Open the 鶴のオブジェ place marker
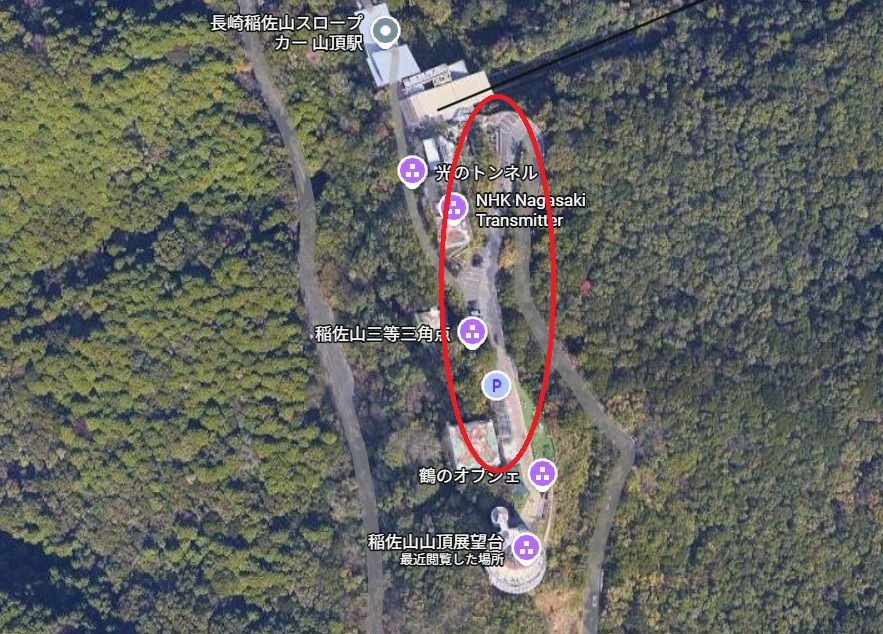 point(542,474)
